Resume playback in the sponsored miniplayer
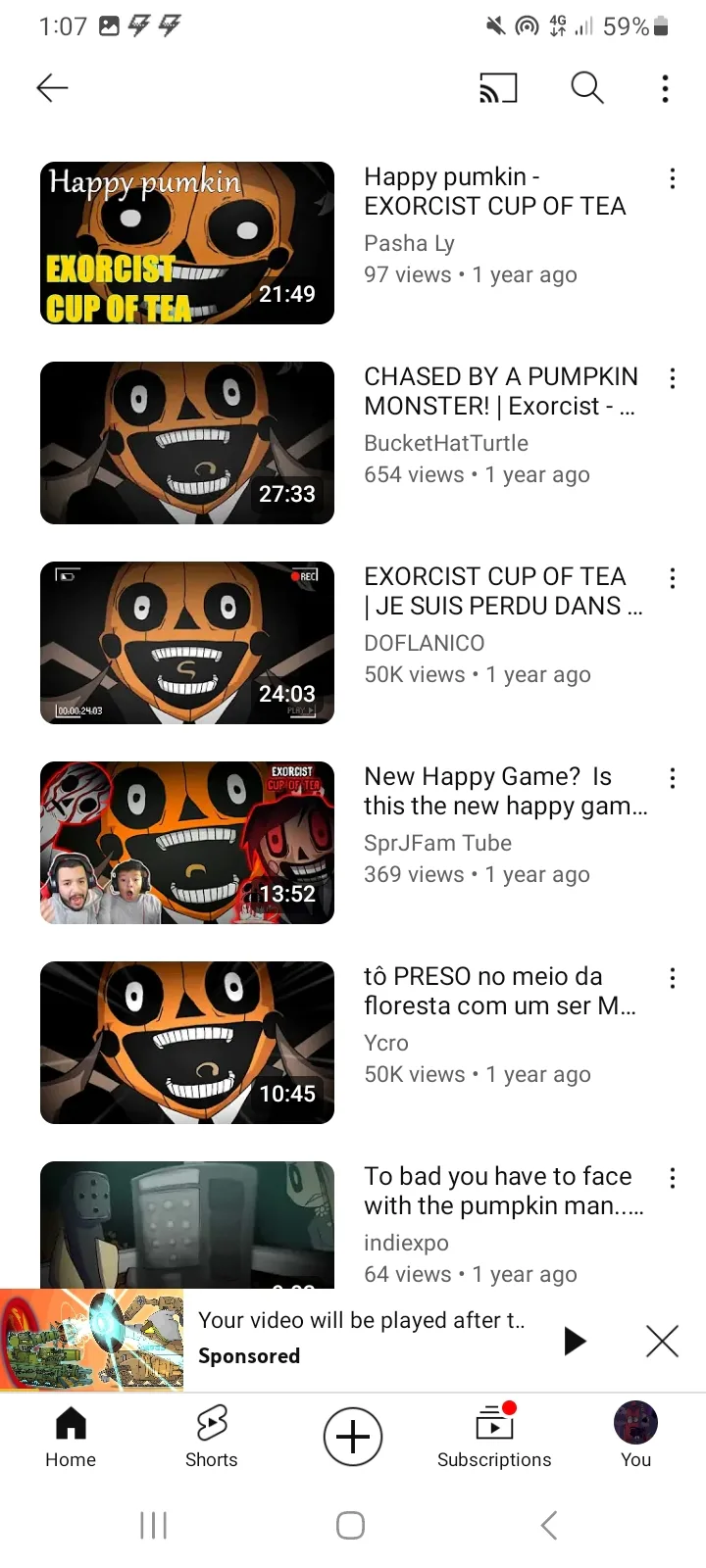Image resolution: width=706 pixels, height=1568 pixels. [x=575, y=1341]
